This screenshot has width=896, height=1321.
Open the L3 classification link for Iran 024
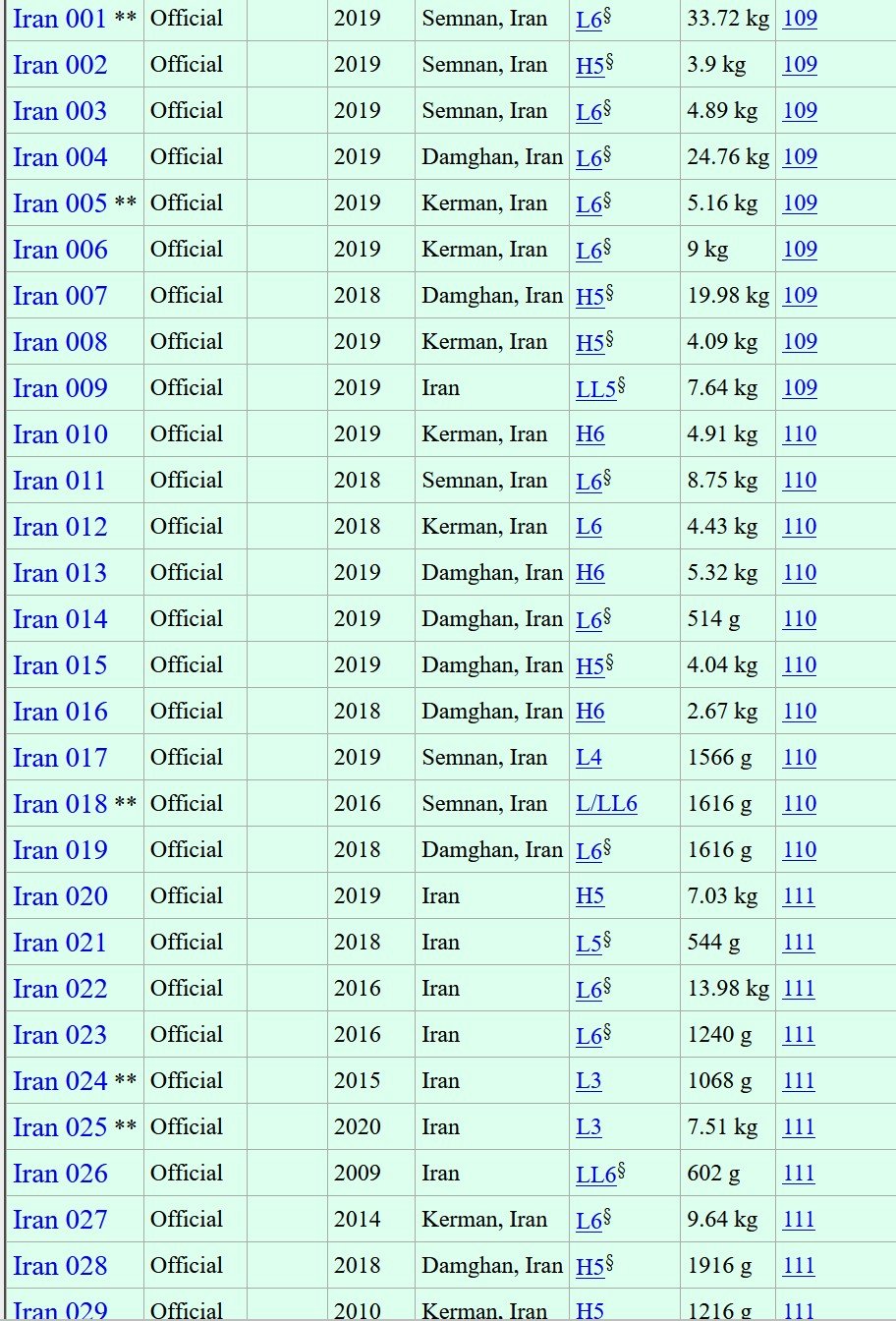coord(588,1081)
